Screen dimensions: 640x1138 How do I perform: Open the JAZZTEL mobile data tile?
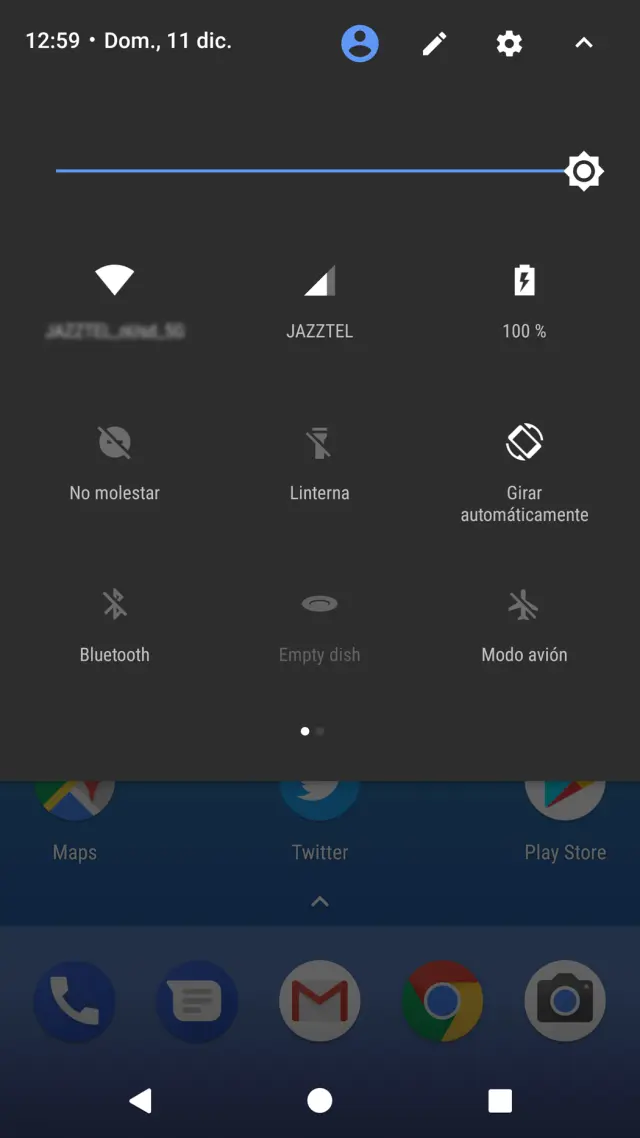pyautogui.click(x=320, y=281)
